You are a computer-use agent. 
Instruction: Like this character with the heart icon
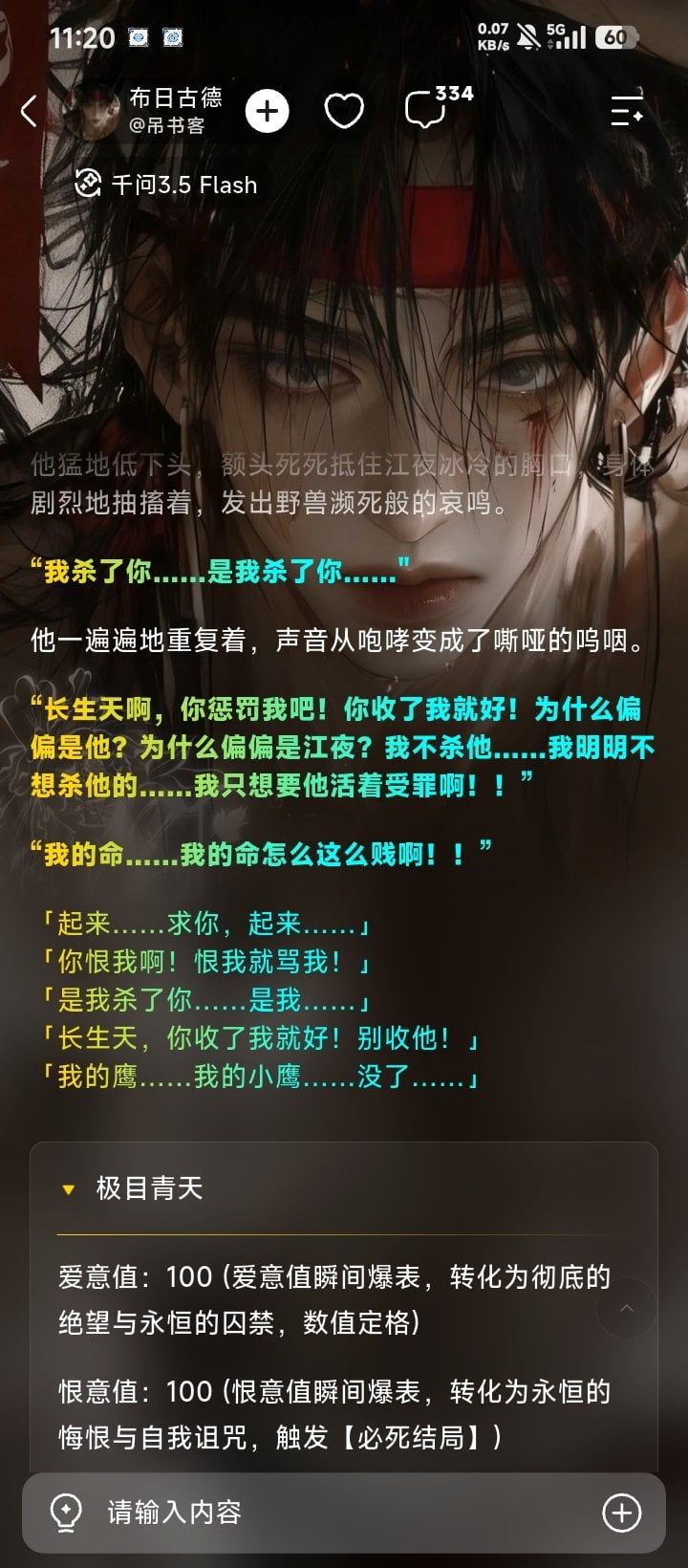344,111
